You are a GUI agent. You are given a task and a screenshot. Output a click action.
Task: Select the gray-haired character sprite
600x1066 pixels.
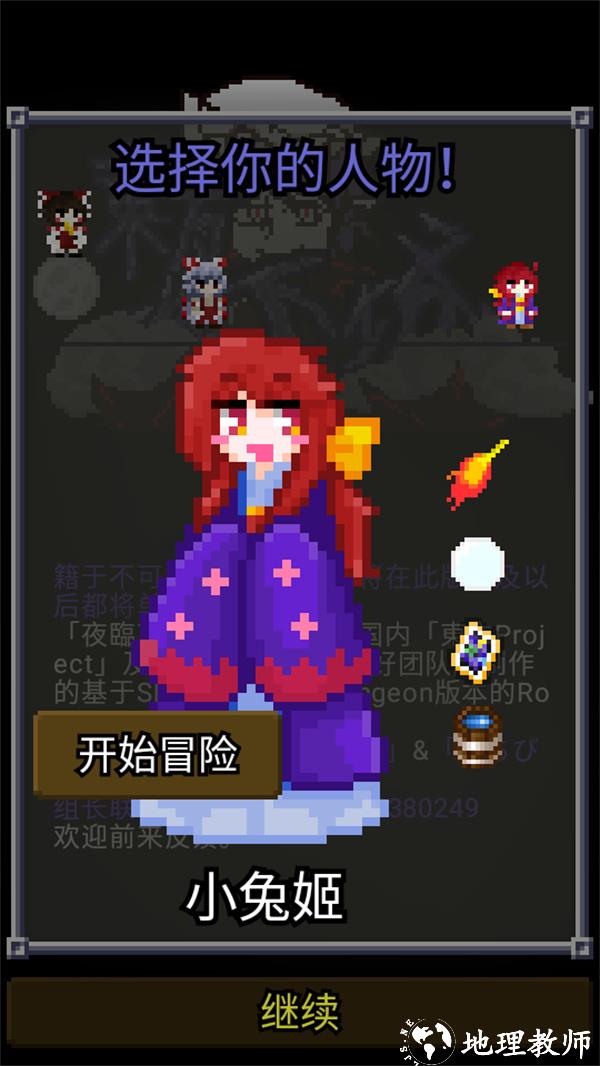[205, 291]
